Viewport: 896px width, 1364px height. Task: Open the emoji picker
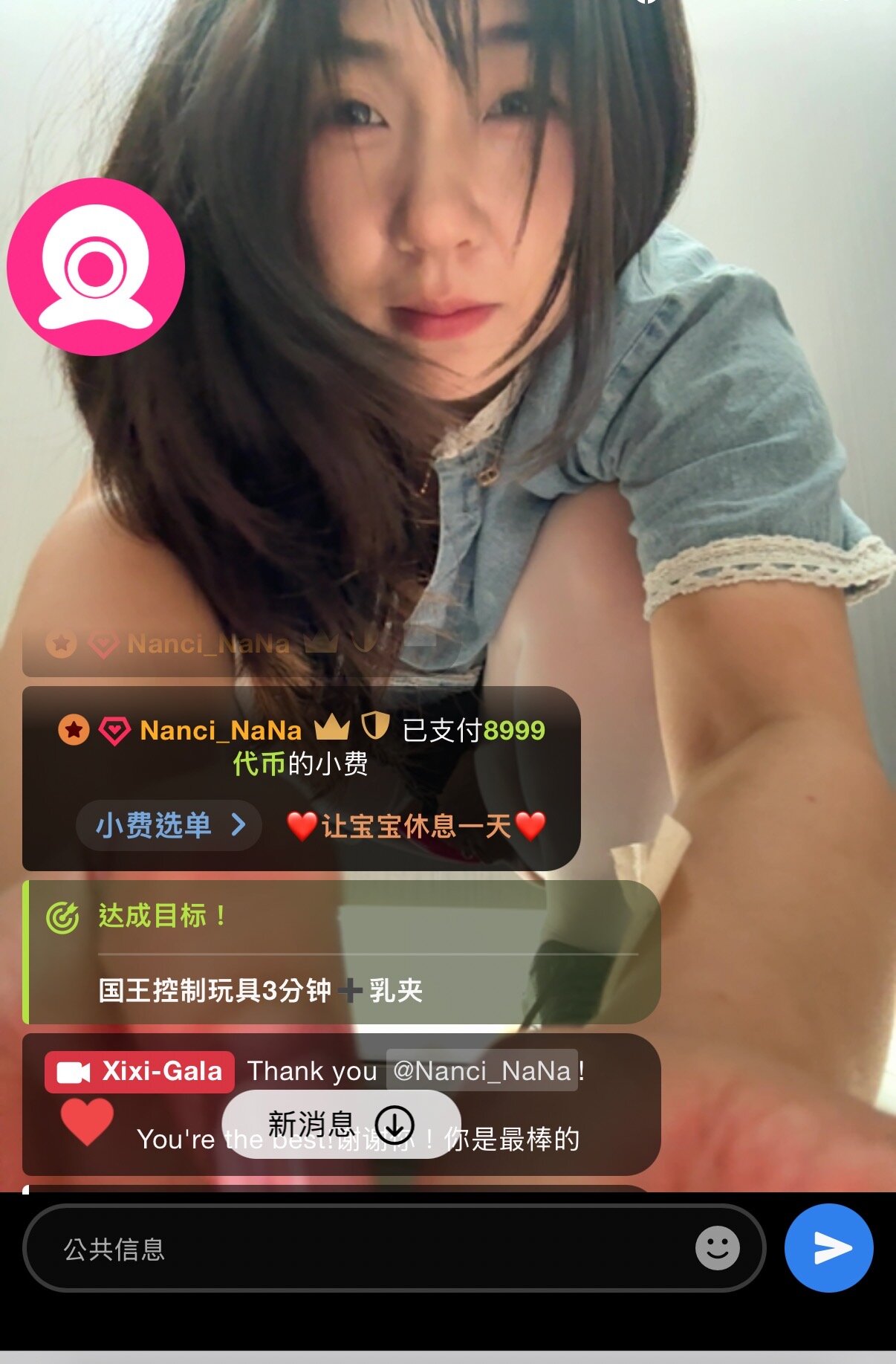(x=717, y=1248)
